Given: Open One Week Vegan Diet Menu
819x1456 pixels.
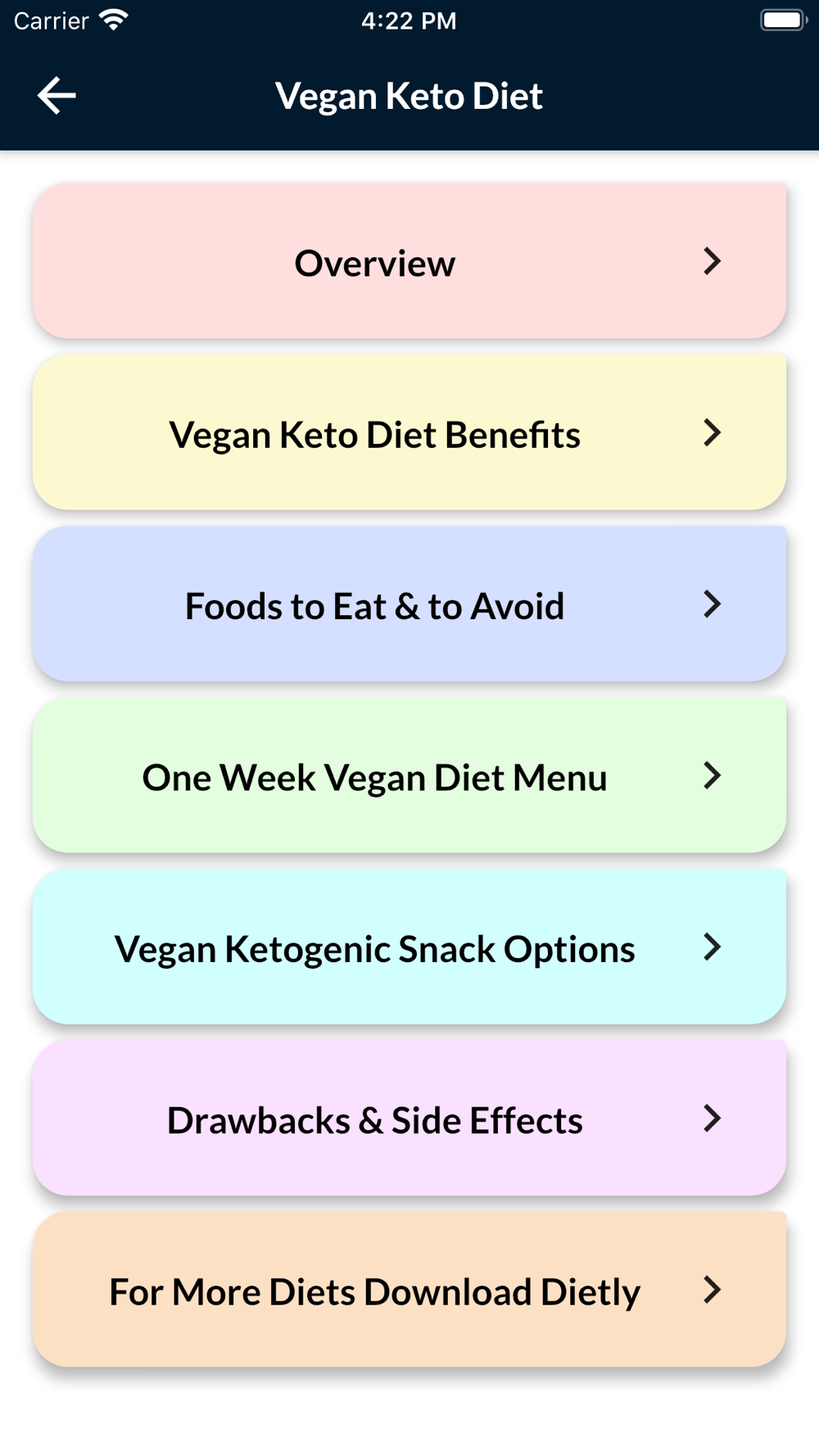Looking at the screenshot, I should coord(409,775).
